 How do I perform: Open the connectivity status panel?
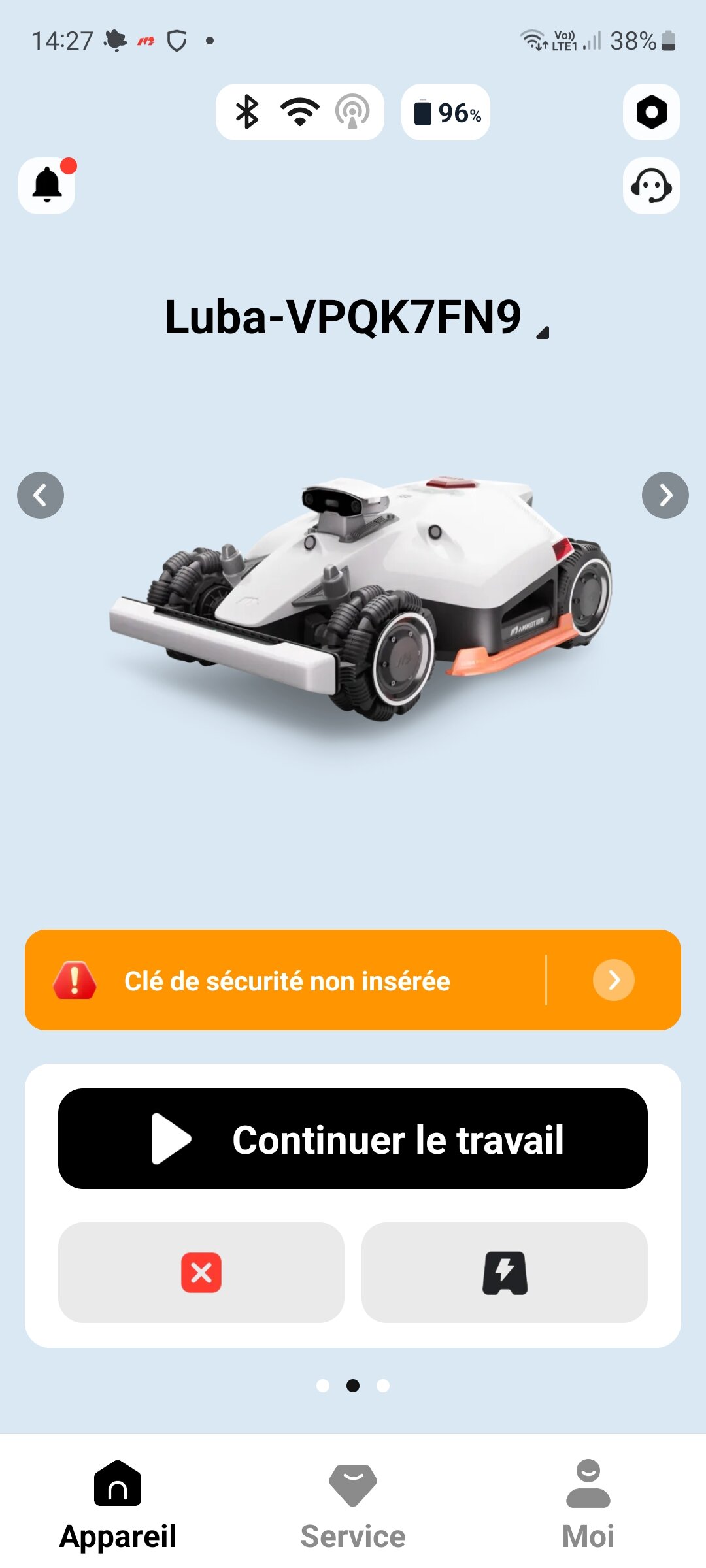[299, 112]
